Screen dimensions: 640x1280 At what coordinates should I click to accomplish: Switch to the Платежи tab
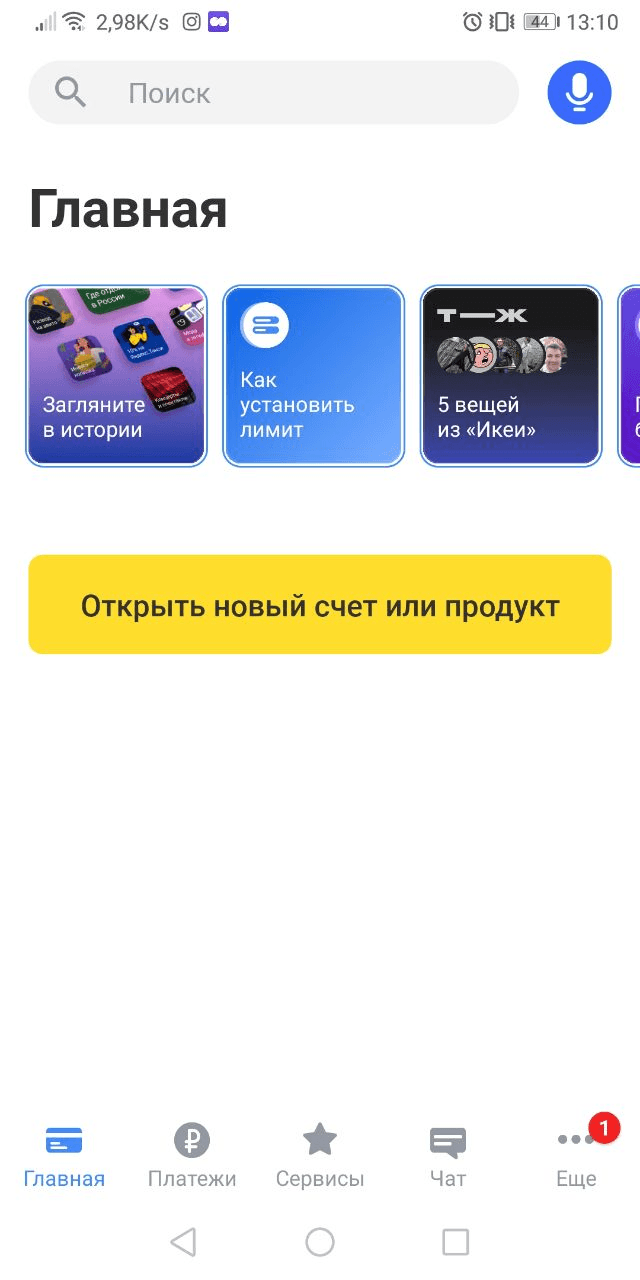coord(192,1156)
